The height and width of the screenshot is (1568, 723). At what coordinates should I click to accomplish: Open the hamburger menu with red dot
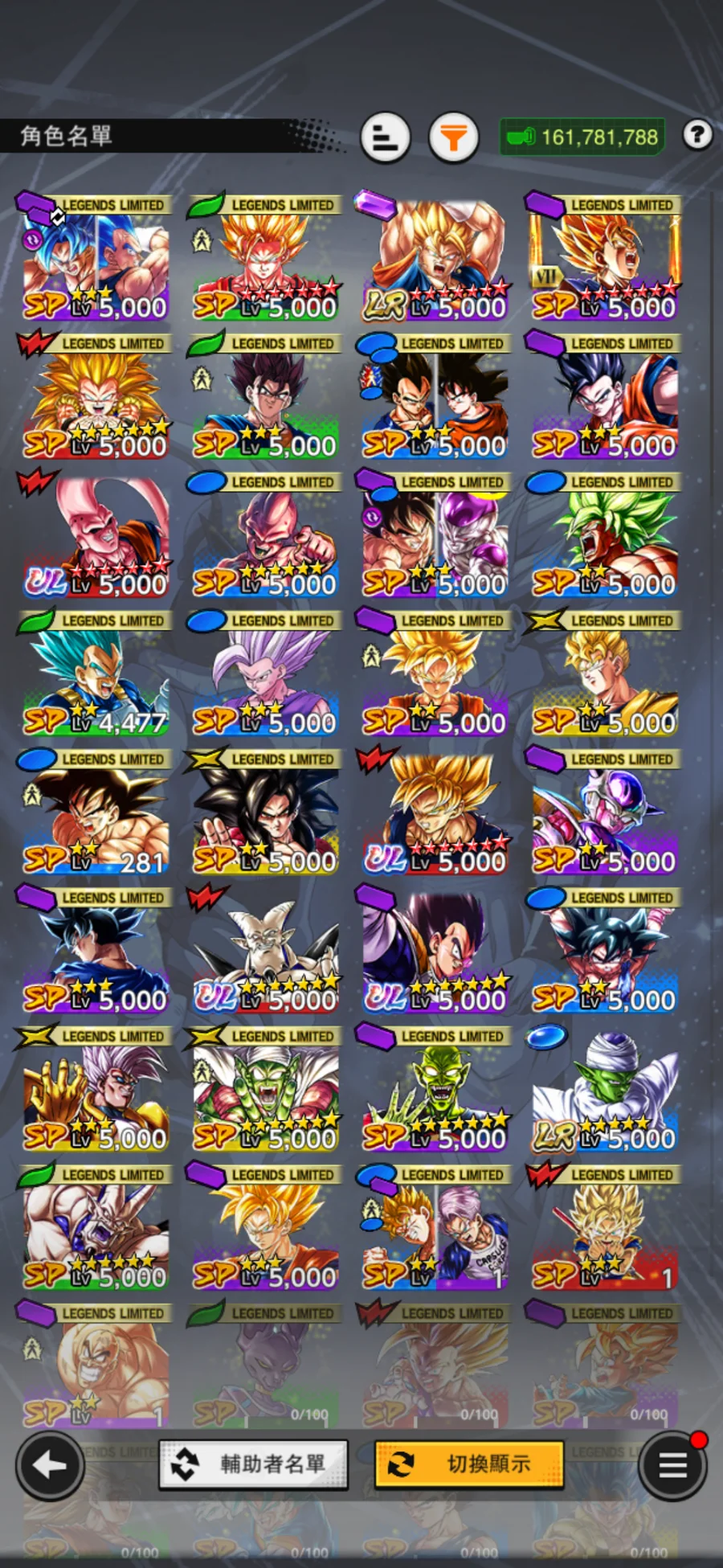[x=673, y=1465]
